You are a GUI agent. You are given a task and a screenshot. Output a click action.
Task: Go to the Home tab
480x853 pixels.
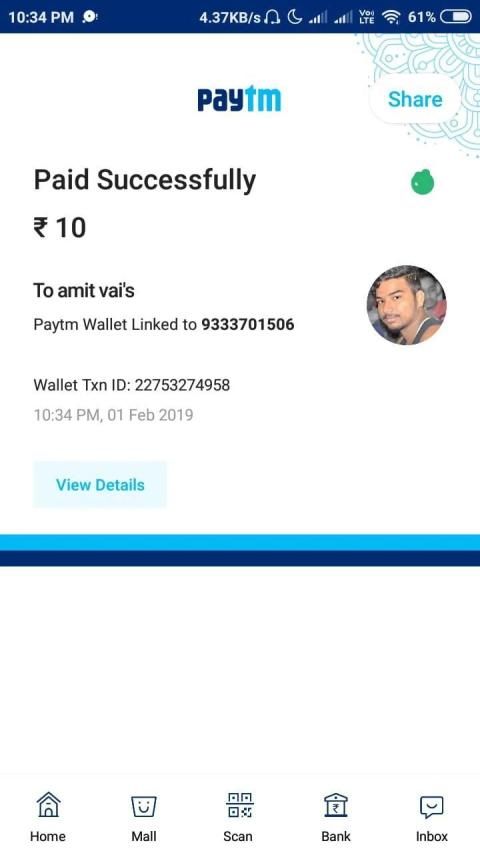48,817
